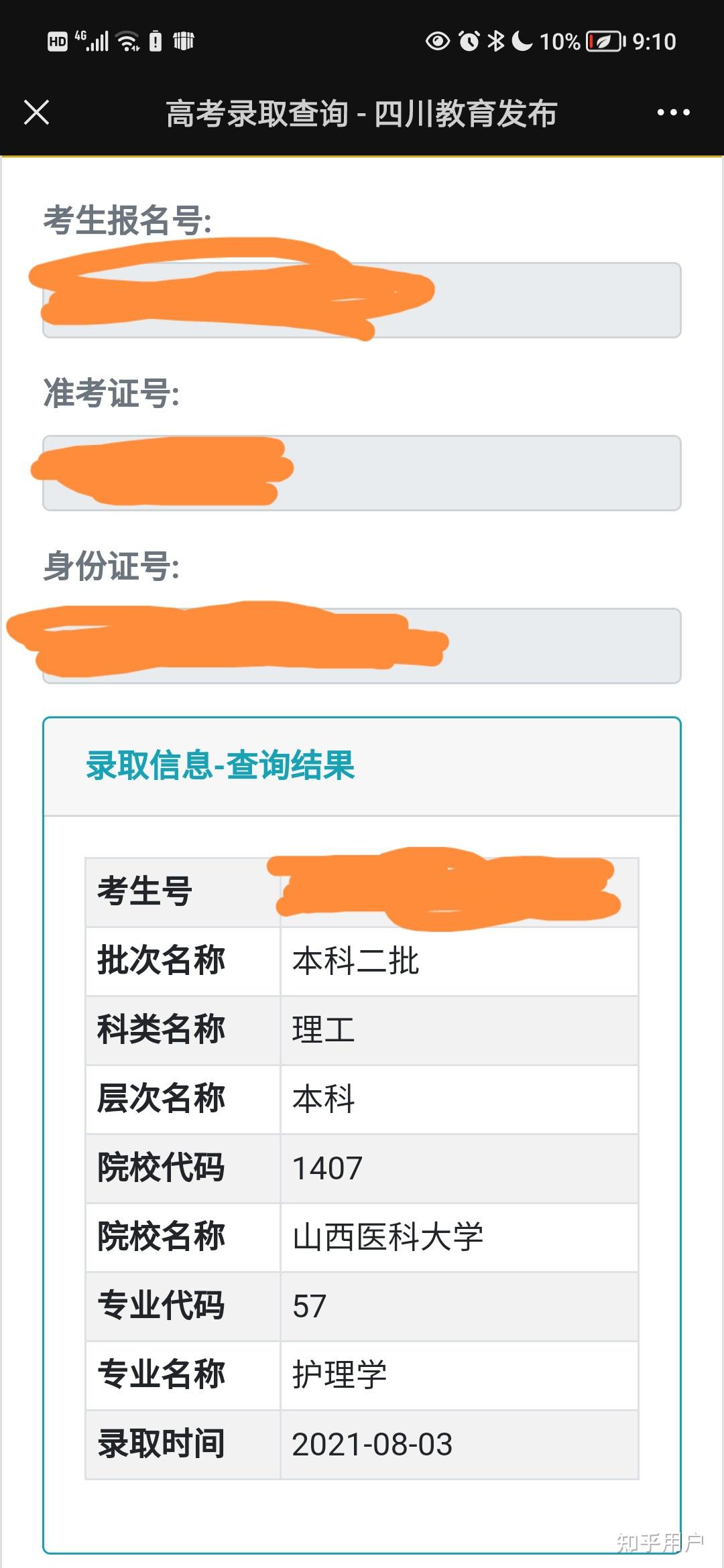Close the 高考录取查询 web page
This screenshot has width=724, height=1568.
(37, 113)
